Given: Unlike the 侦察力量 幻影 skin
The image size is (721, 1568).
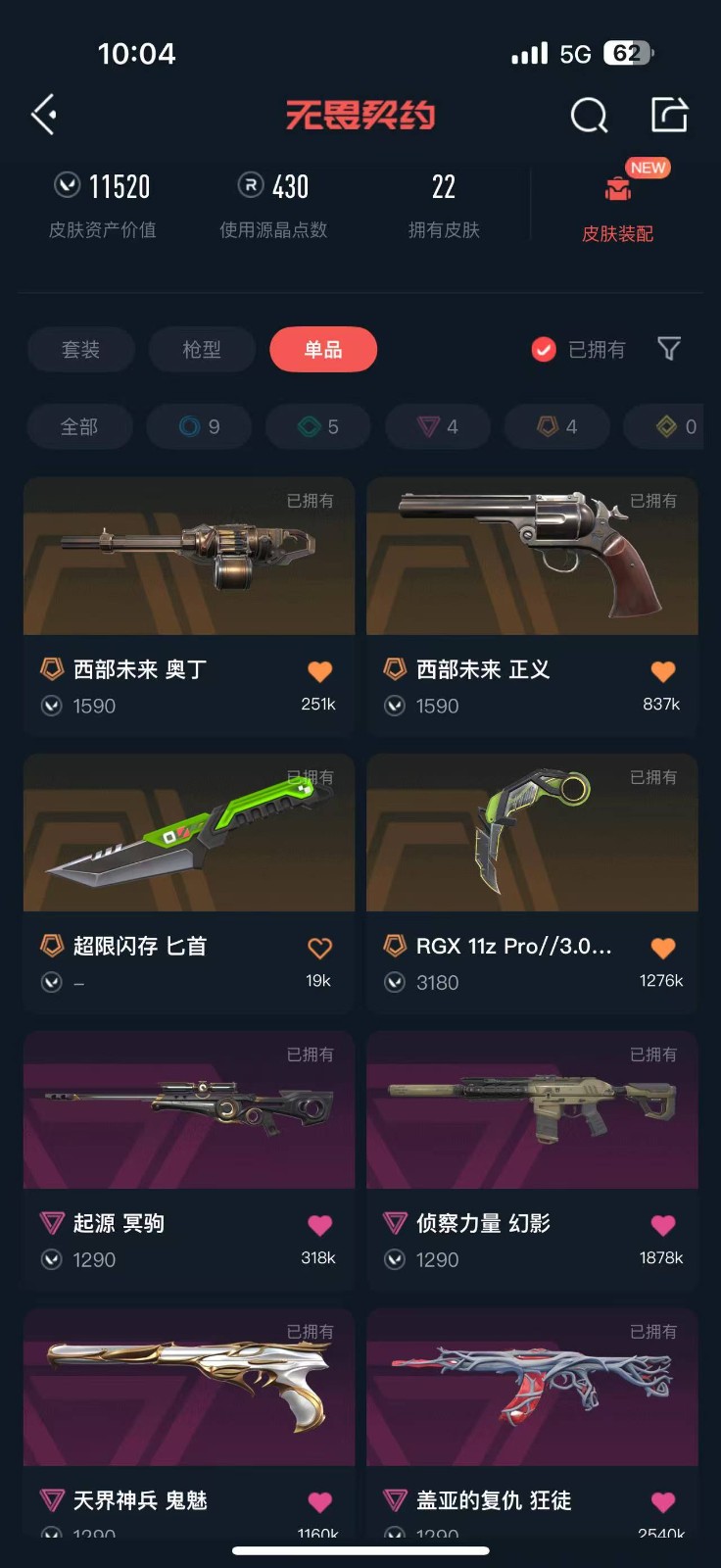Looking at the screenshot, I should pyautogui.click(x=663, y=1225).
